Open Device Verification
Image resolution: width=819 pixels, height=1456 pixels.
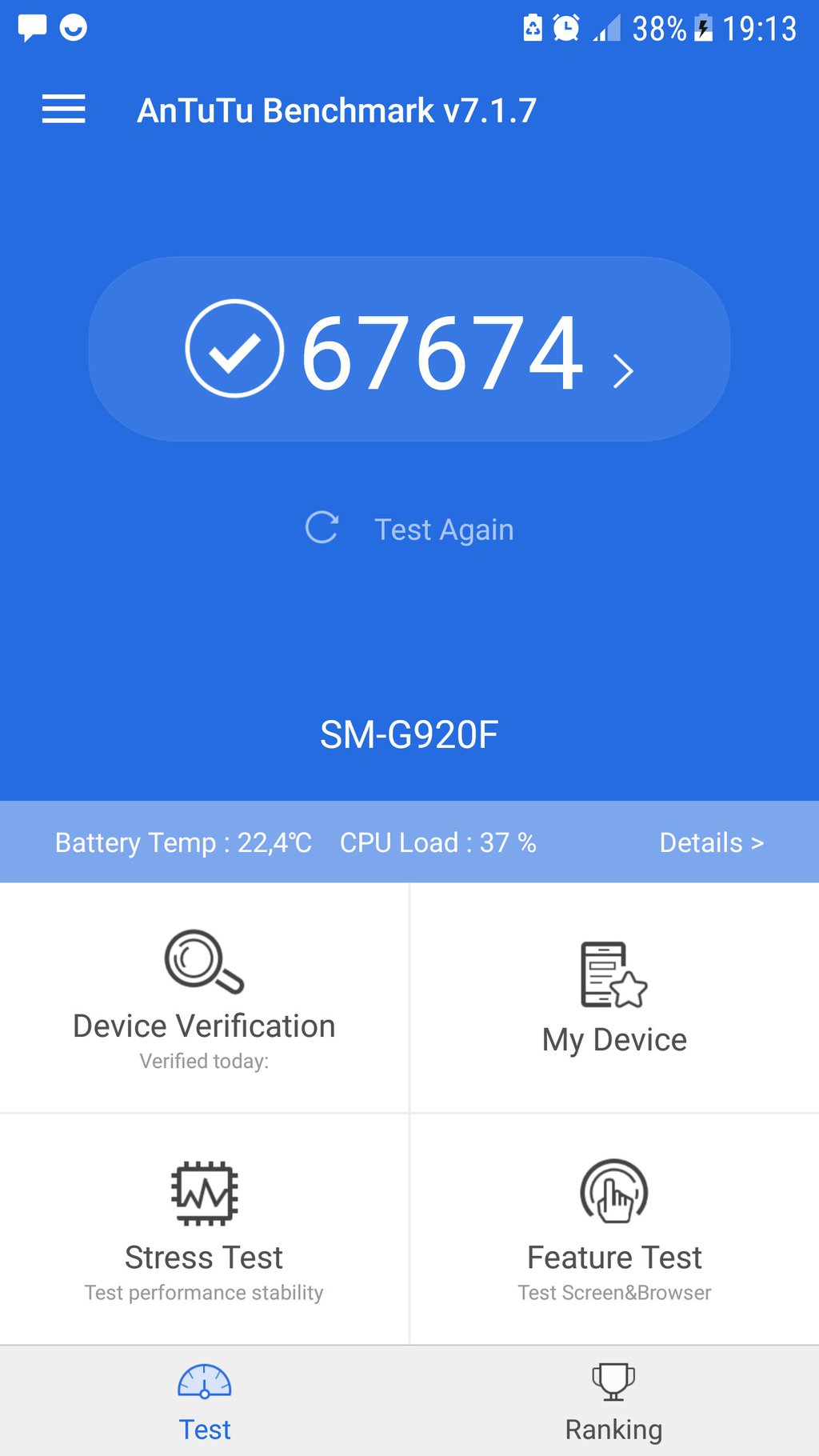pos(204,998)
